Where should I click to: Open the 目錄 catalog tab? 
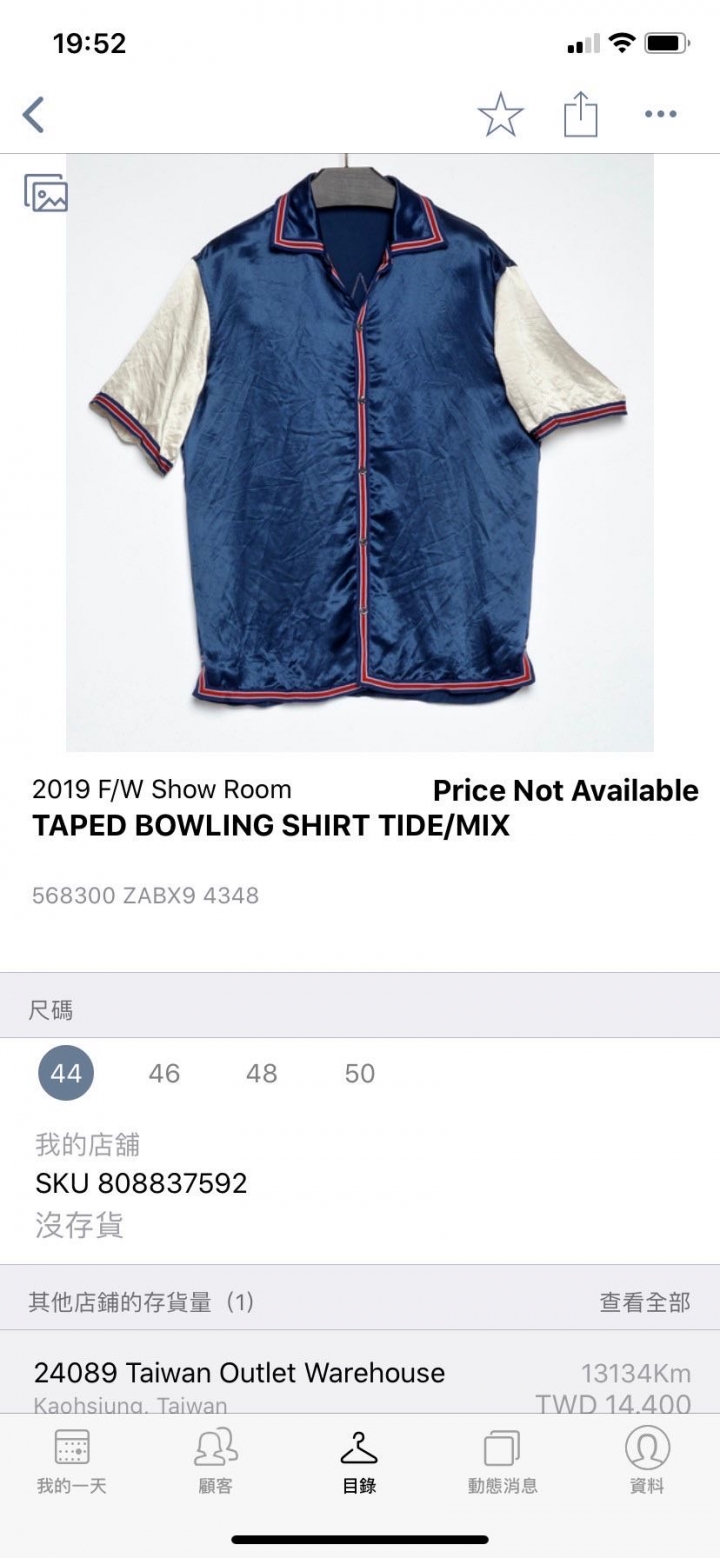coord(360,1460)
